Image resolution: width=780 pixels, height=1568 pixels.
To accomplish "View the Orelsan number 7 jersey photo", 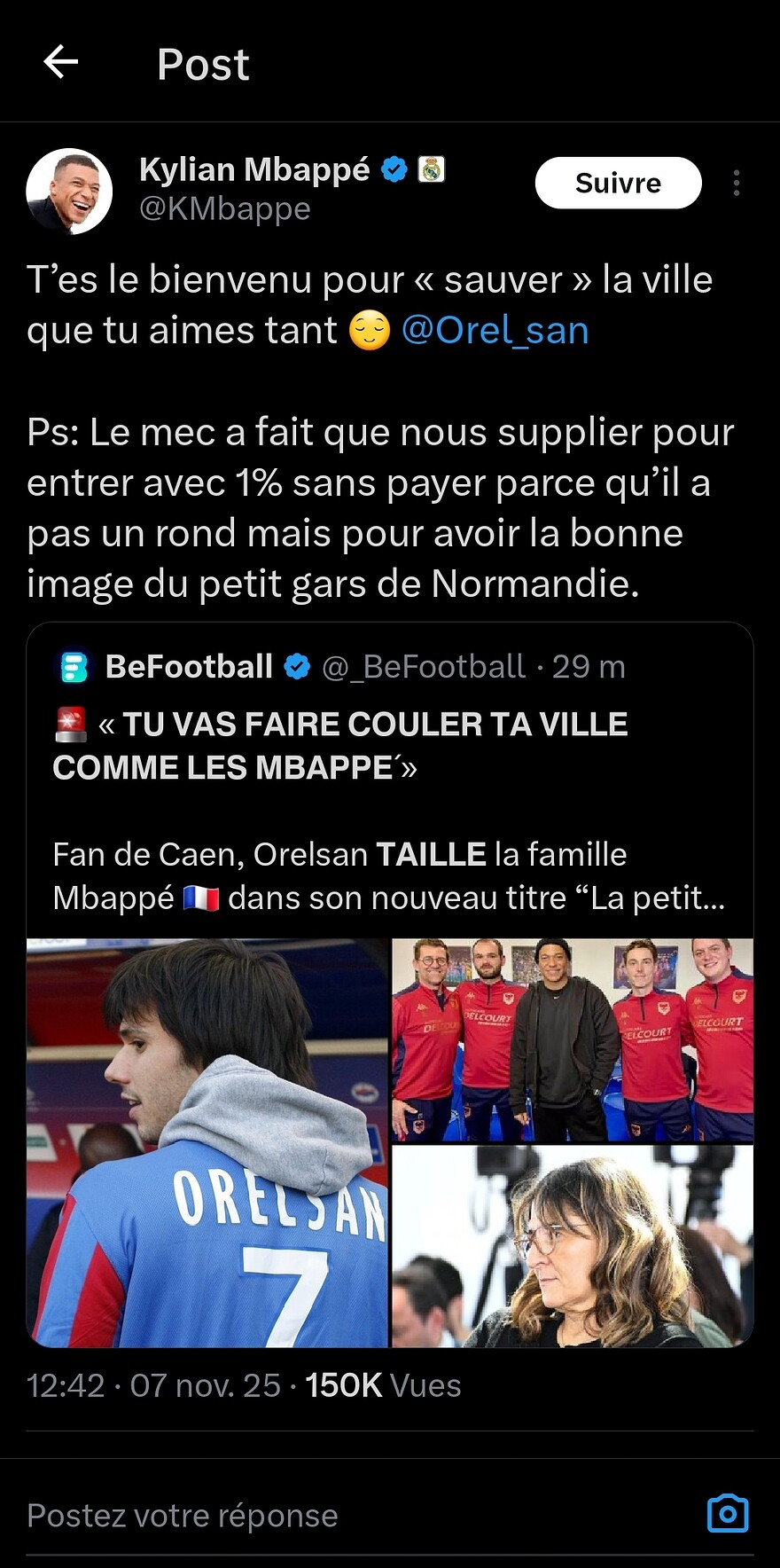I will tap(207, 1142).
